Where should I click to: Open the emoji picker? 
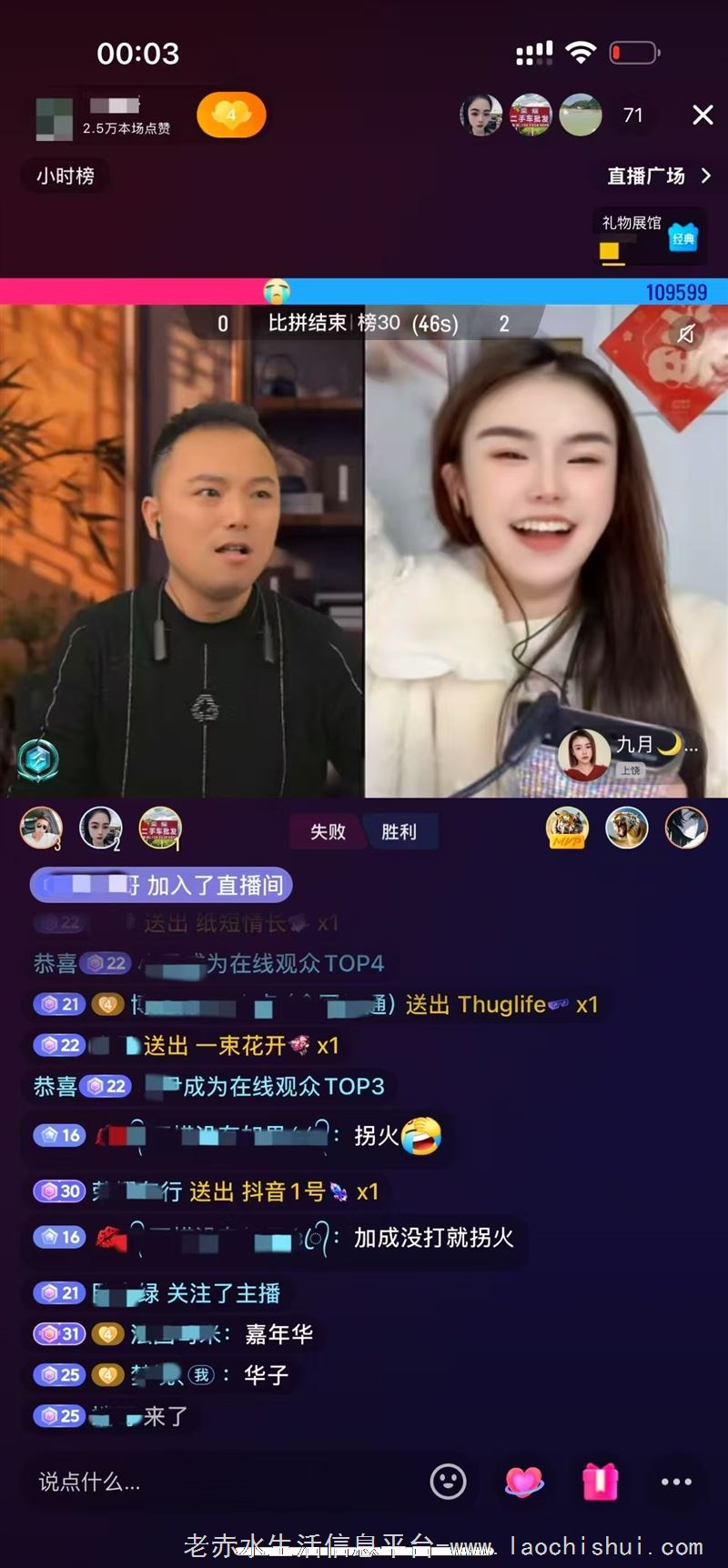pyautogui.click(x=448, y=1482)
